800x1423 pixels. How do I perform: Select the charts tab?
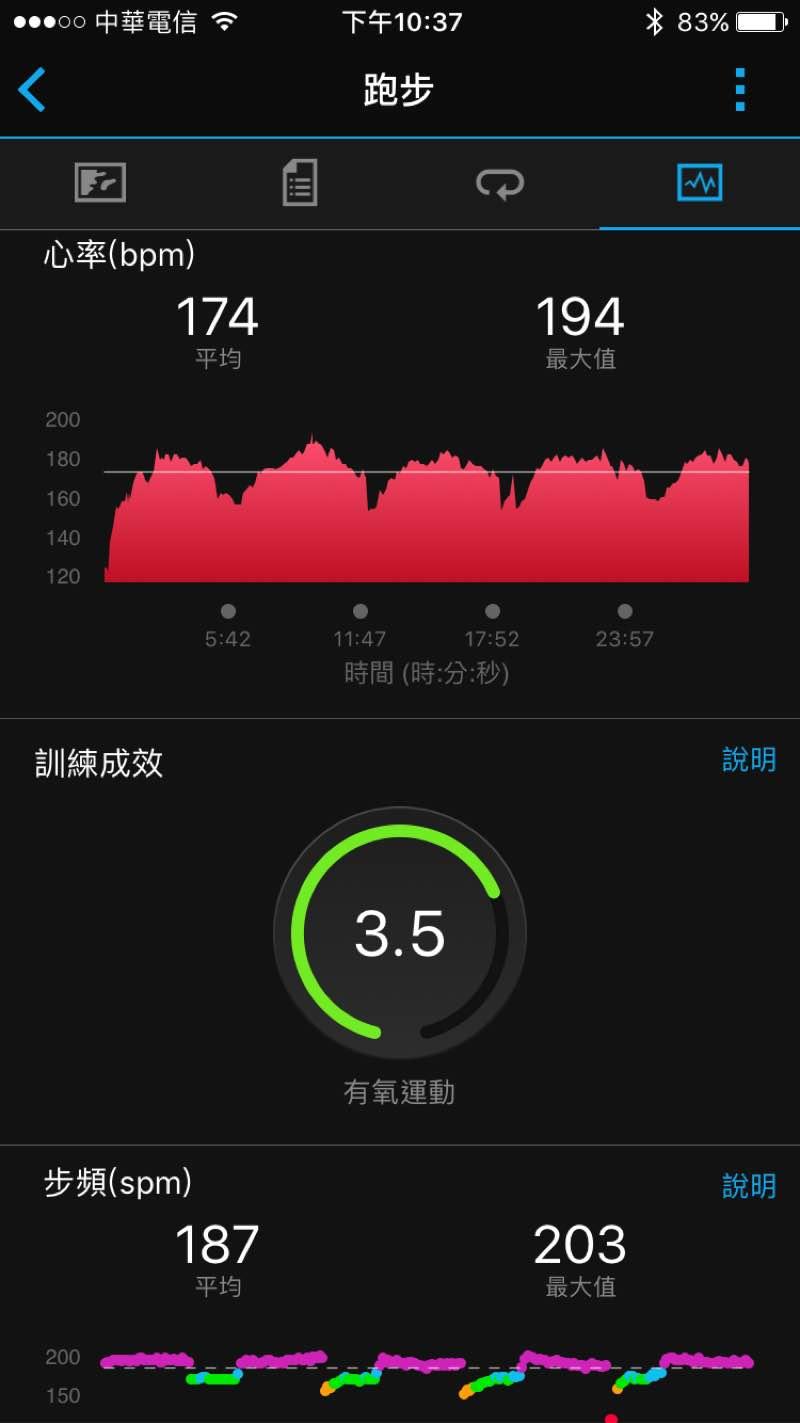(699, 184)
